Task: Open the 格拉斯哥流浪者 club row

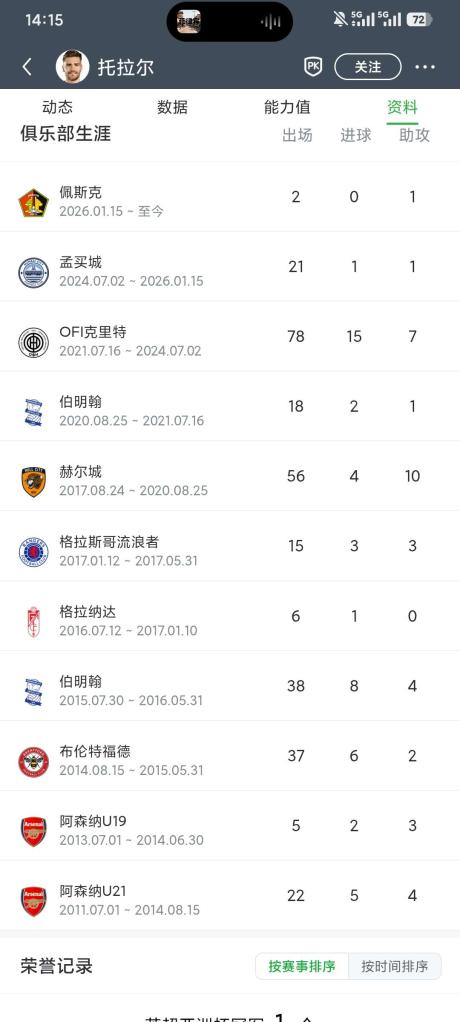Action: 230,546
